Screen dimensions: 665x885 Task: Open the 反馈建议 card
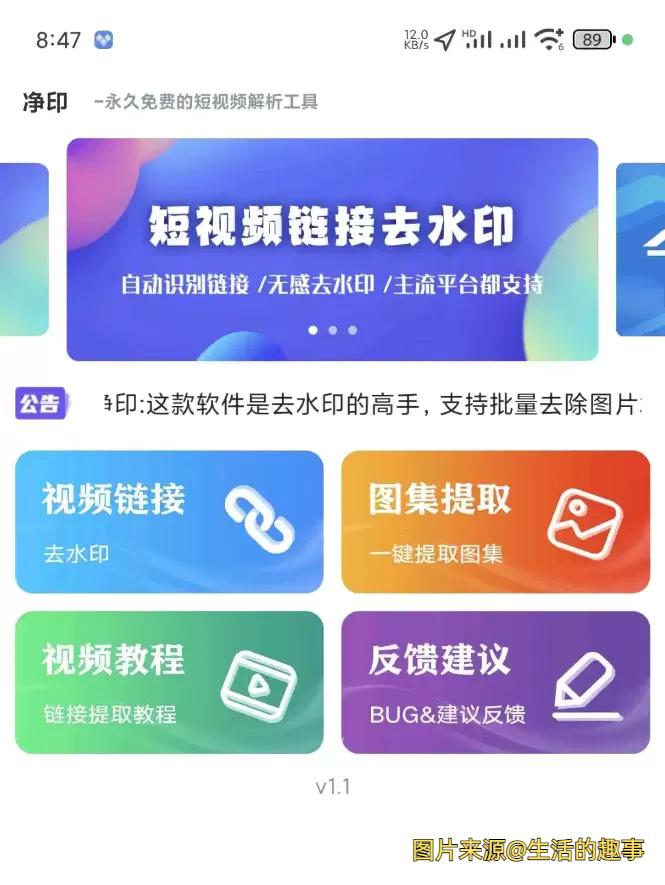pos(496,682)
